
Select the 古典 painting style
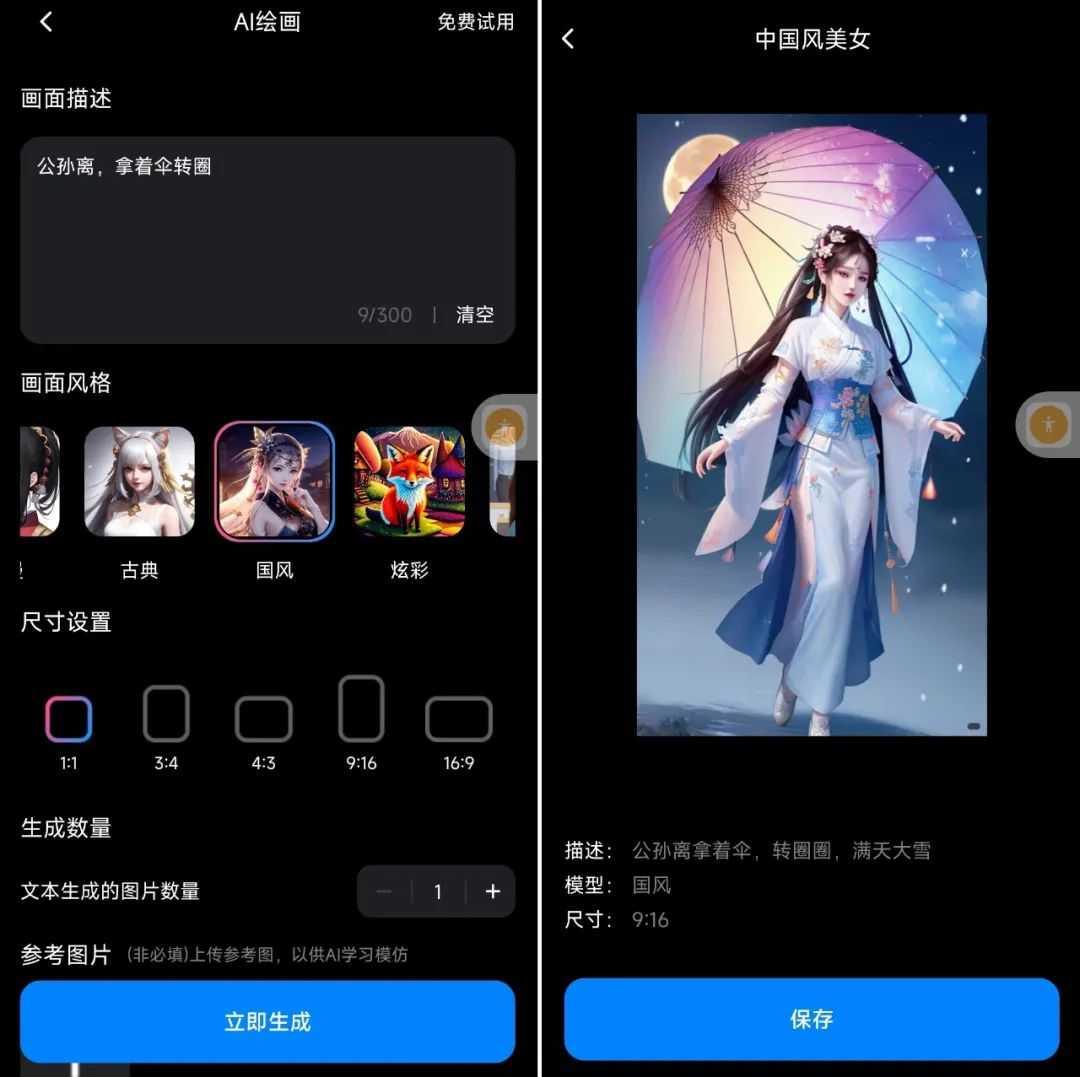[139, 482]
